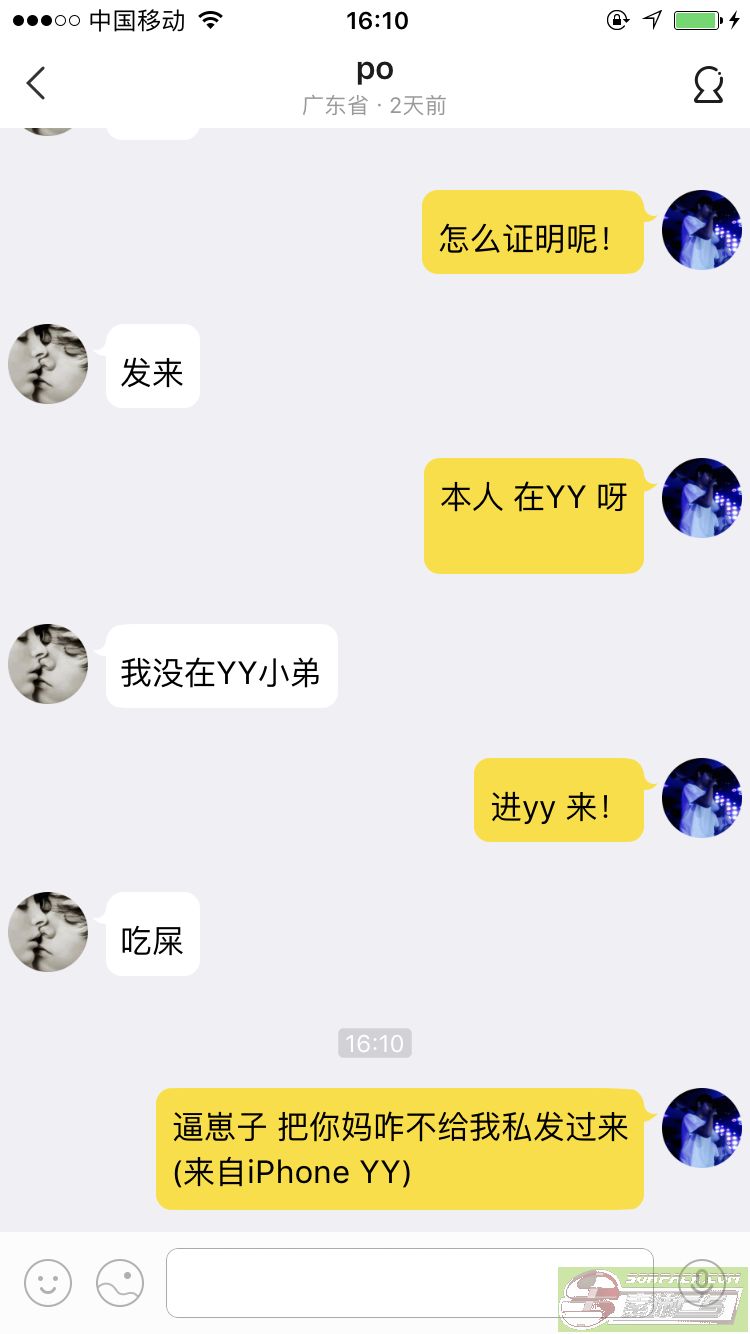
Task: Tap my avatar beside 怎么证明呢！
Action: 701,230
